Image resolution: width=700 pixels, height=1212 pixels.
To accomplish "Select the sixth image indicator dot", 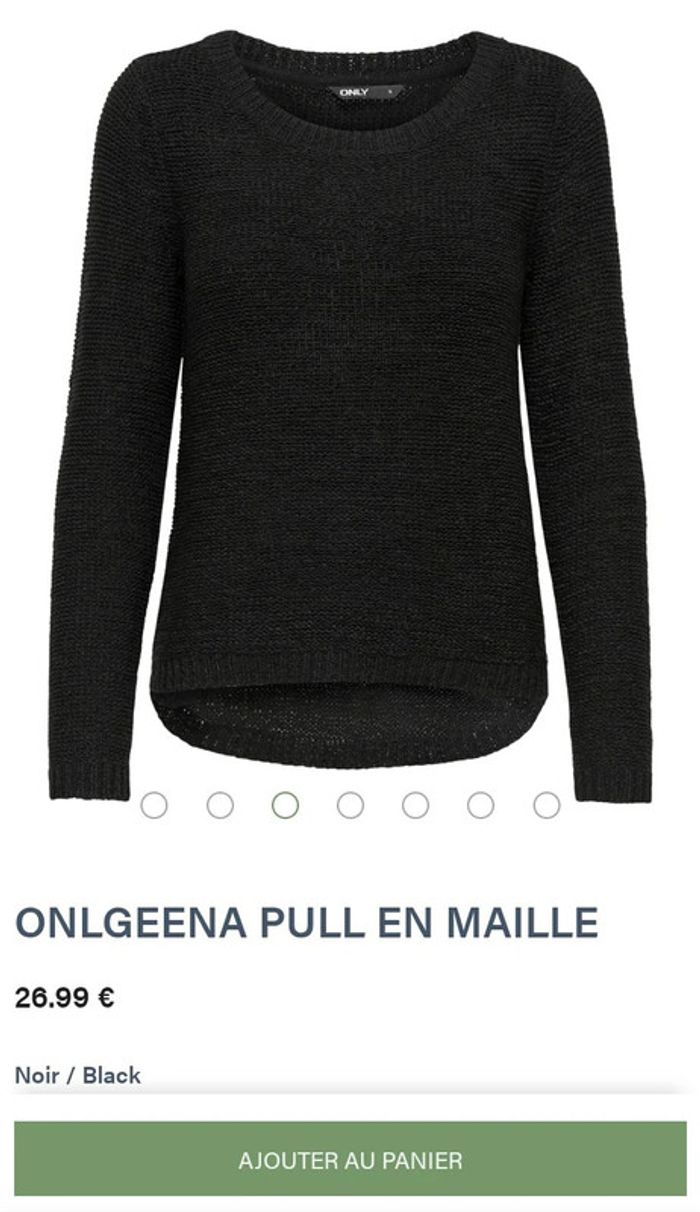I will (x=481, y=805).
